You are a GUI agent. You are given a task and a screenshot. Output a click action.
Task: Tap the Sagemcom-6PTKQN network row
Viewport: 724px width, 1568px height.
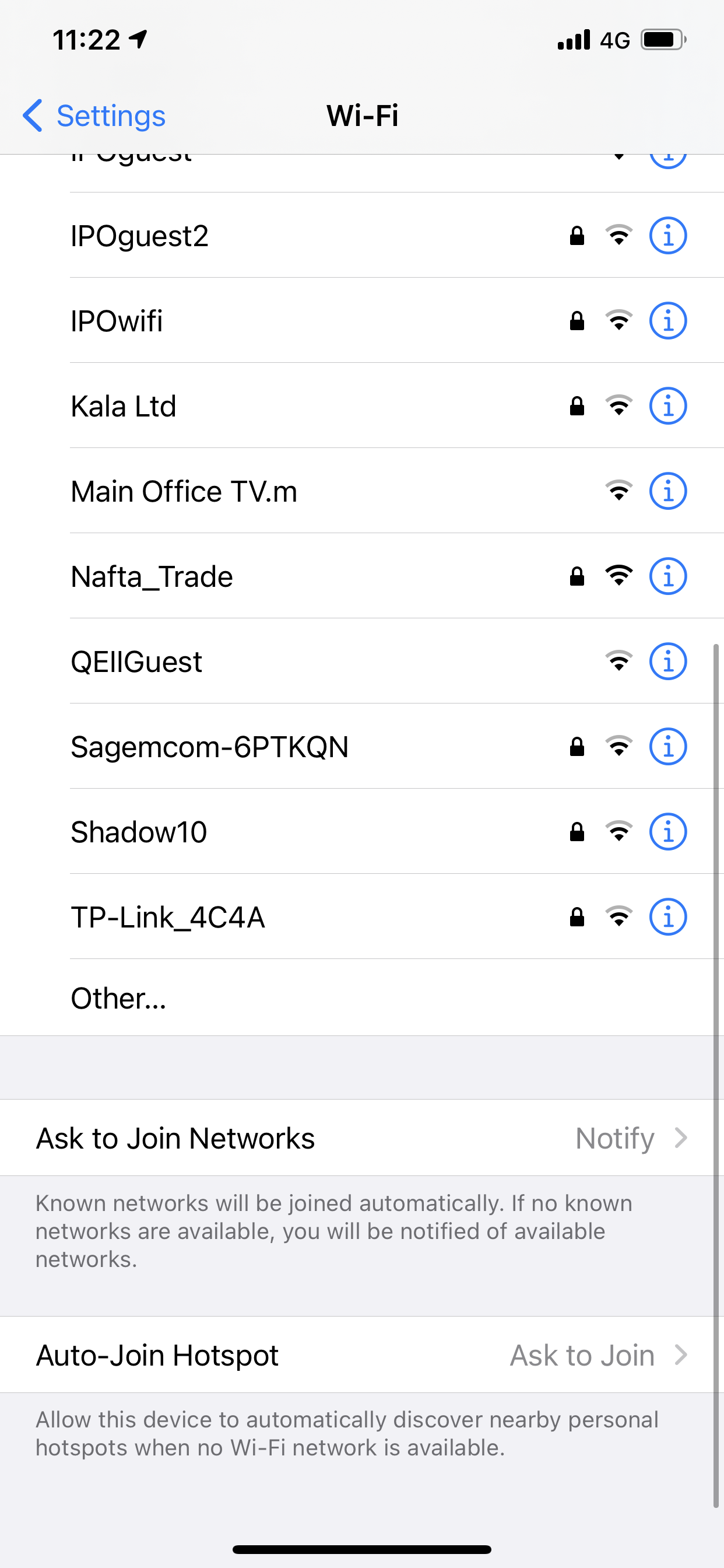[x=362, y=747]
